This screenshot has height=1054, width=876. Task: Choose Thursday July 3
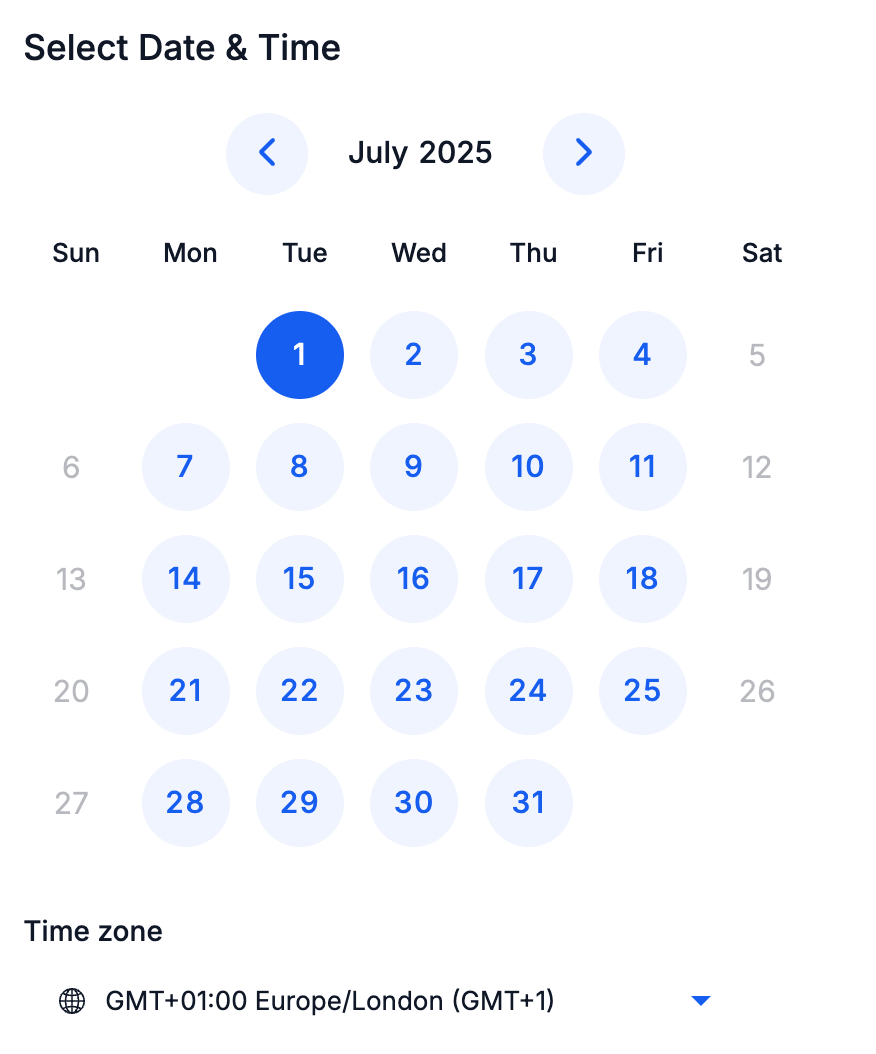coord(528,355)
